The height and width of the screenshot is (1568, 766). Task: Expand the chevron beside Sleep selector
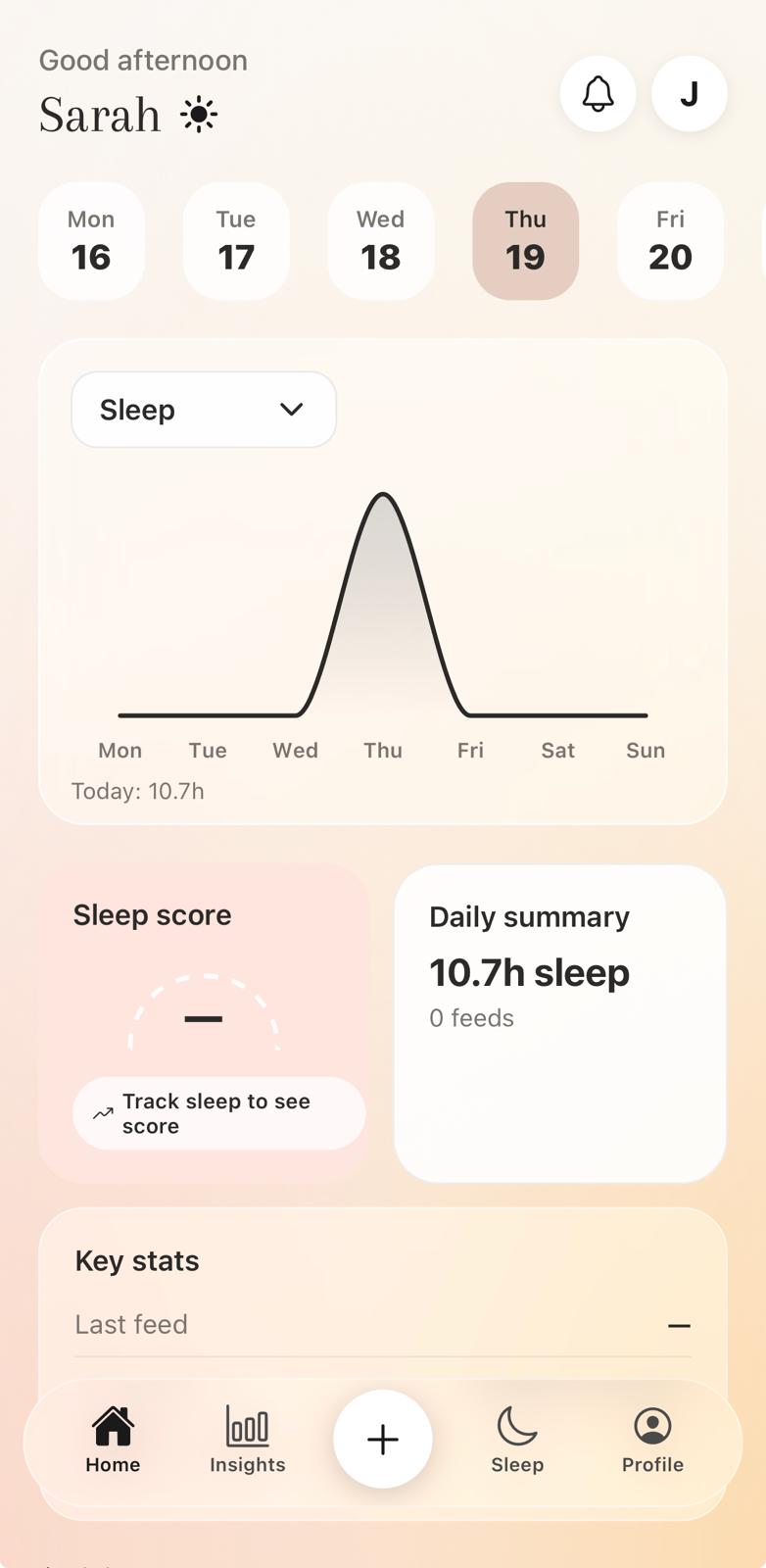pos(290,410)
